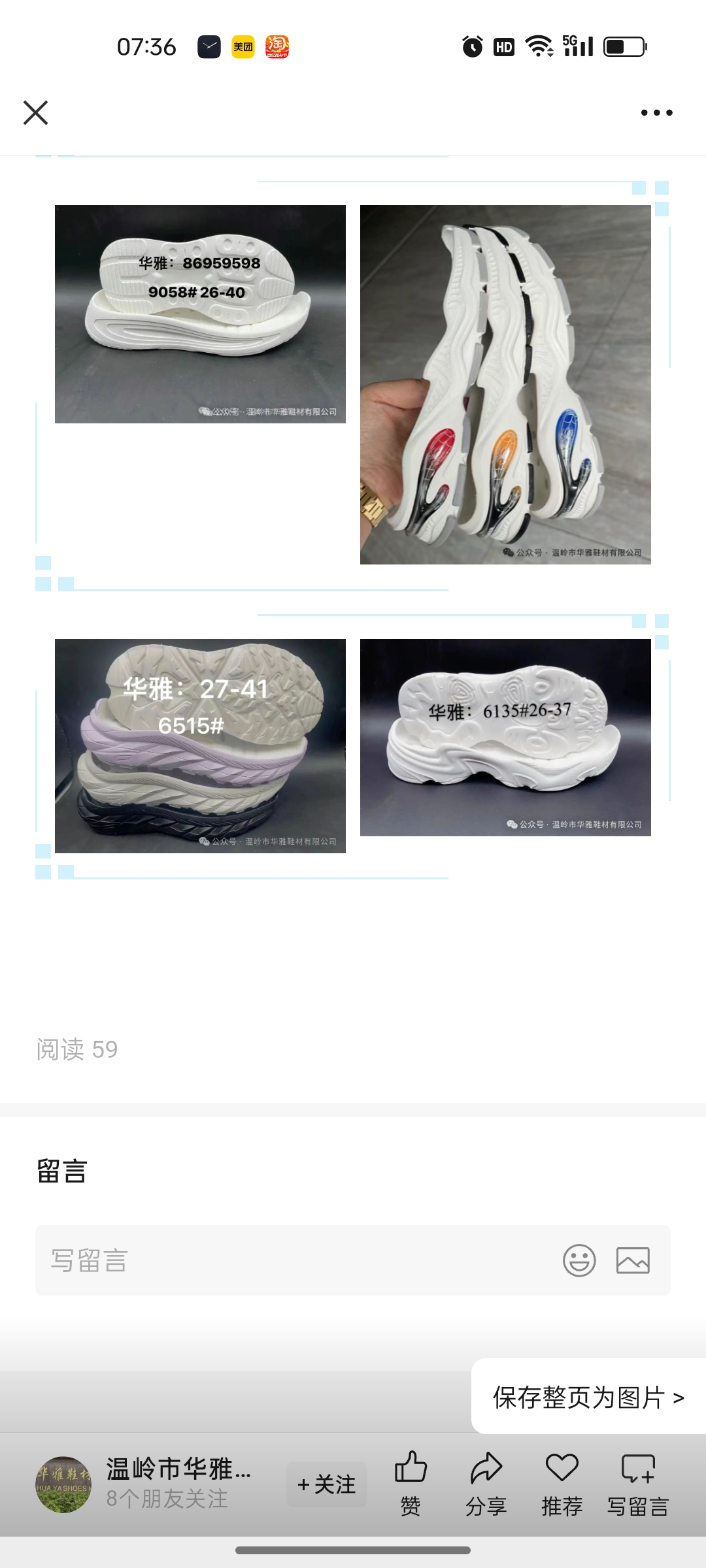The width and height of the screenshot is (706, 1568).
Task: Attach an image to the comment
Action: point(633,1260)
